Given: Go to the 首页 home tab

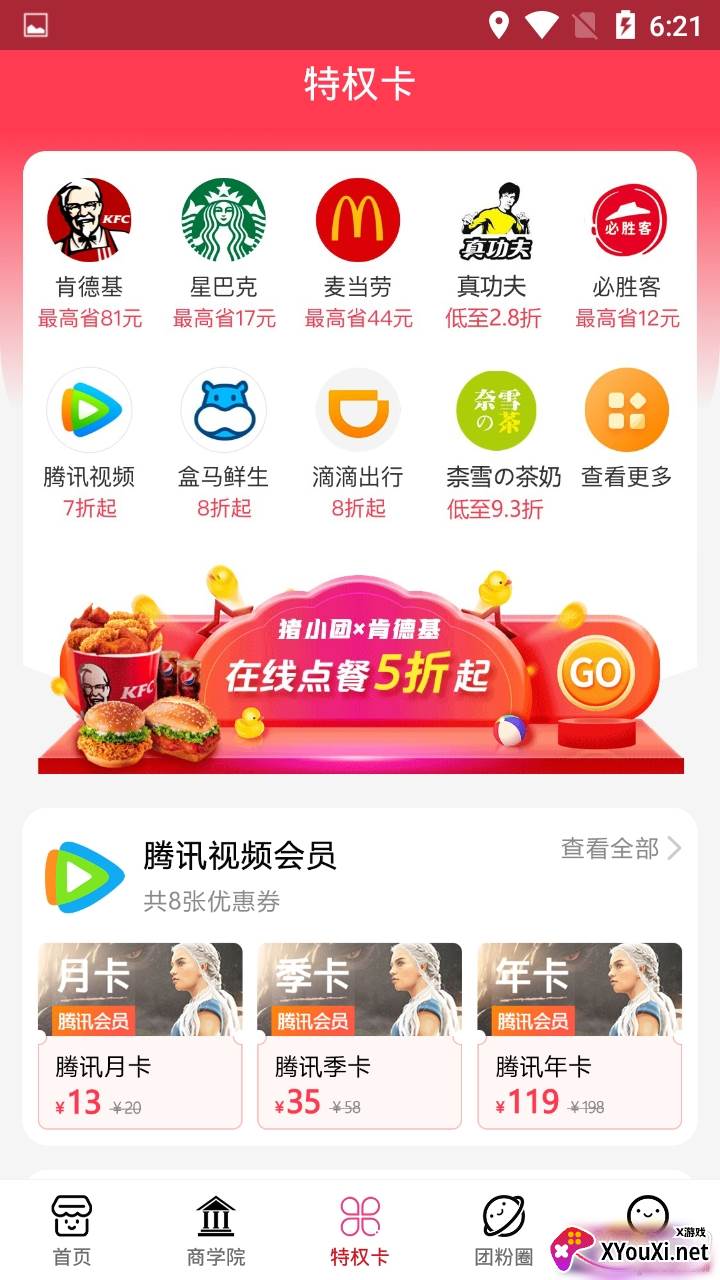Looking at the screenshot, I should tap(72, 1230).
